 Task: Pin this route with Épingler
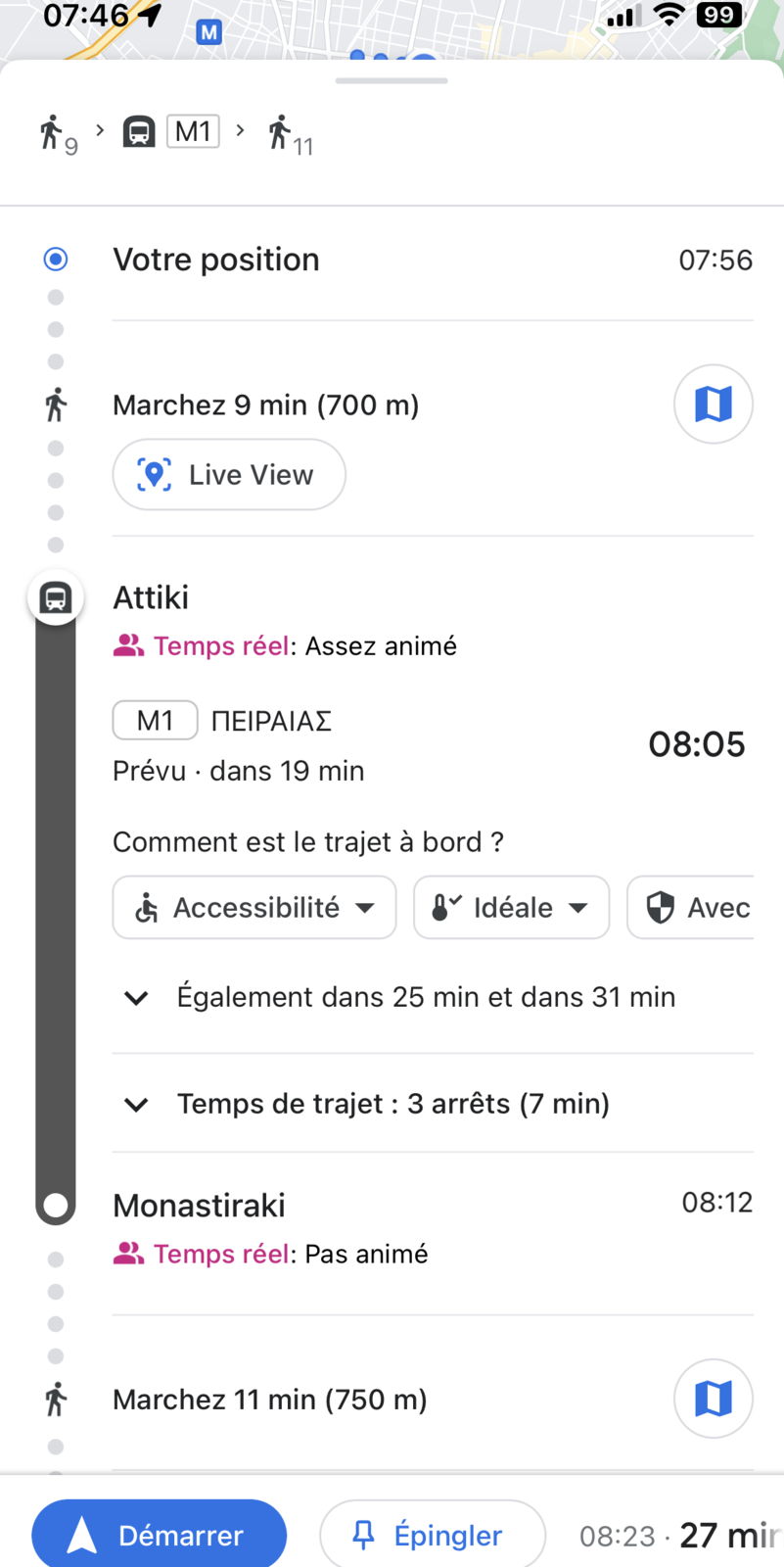coord(432,1534)
